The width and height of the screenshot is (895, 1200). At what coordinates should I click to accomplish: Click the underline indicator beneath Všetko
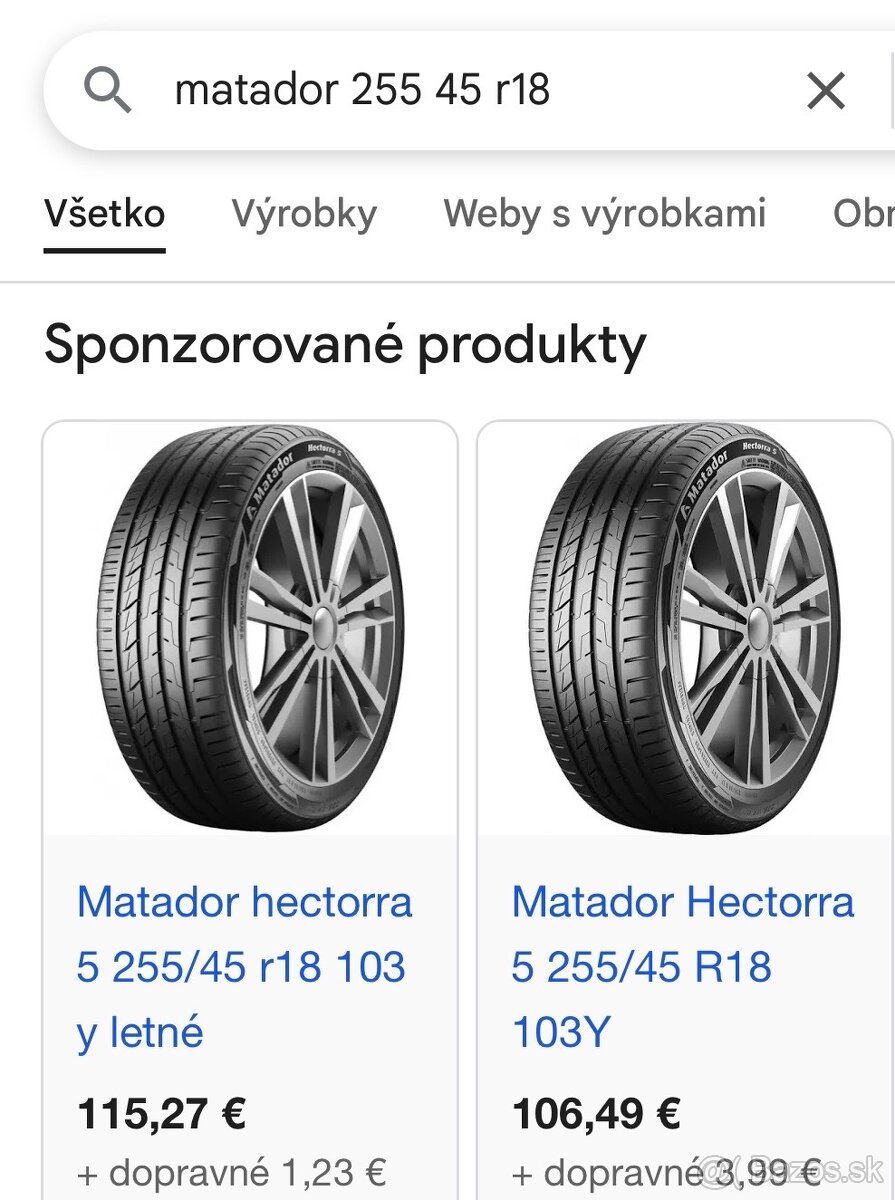click(x=103, y=252)
